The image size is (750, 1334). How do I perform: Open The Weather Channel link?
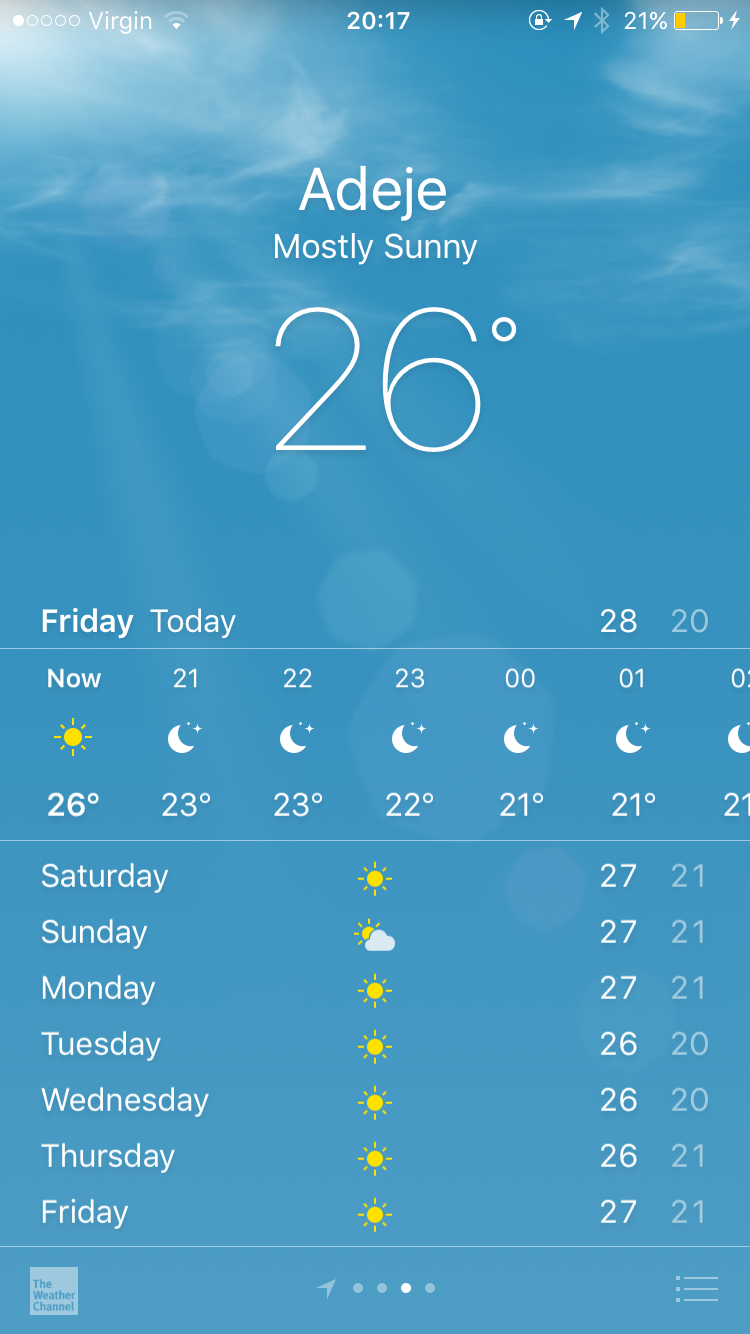point(54,1290)
